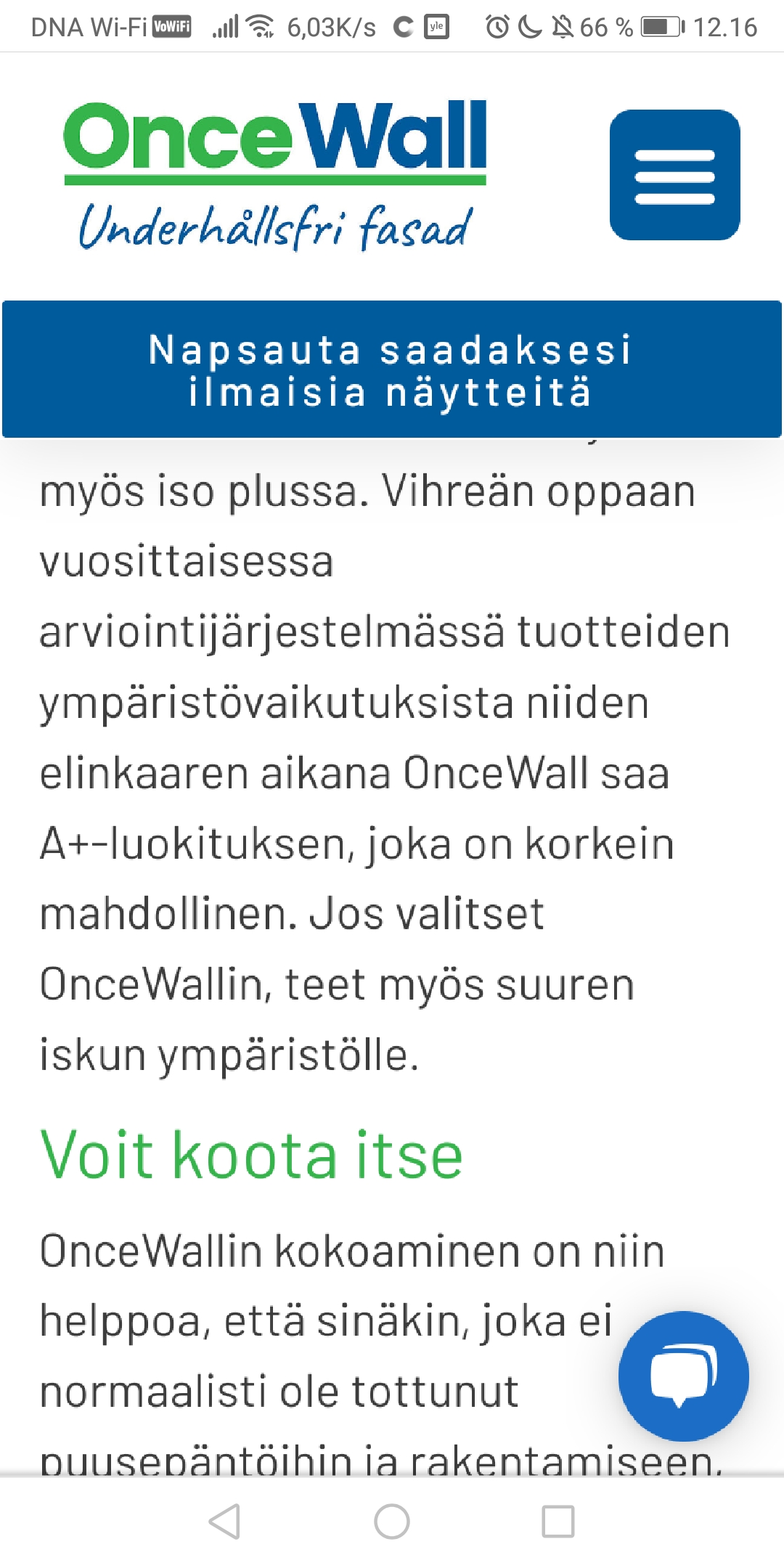Open the hamburger menu
Viewport: 784px width, 1568px height.
click(674, 175)
